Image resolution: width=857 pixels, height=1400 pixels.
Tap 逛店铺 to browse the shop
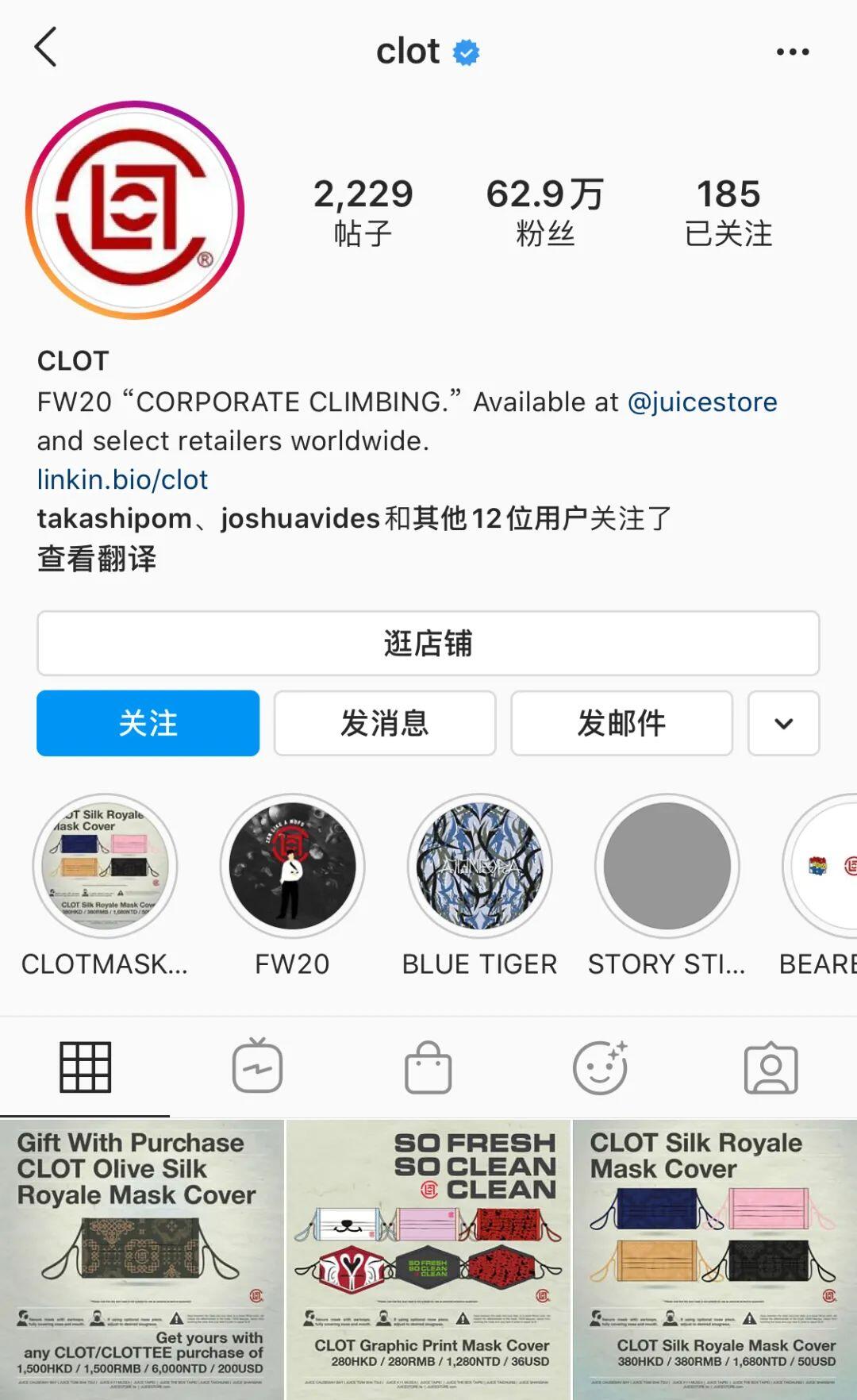point(428,644)
